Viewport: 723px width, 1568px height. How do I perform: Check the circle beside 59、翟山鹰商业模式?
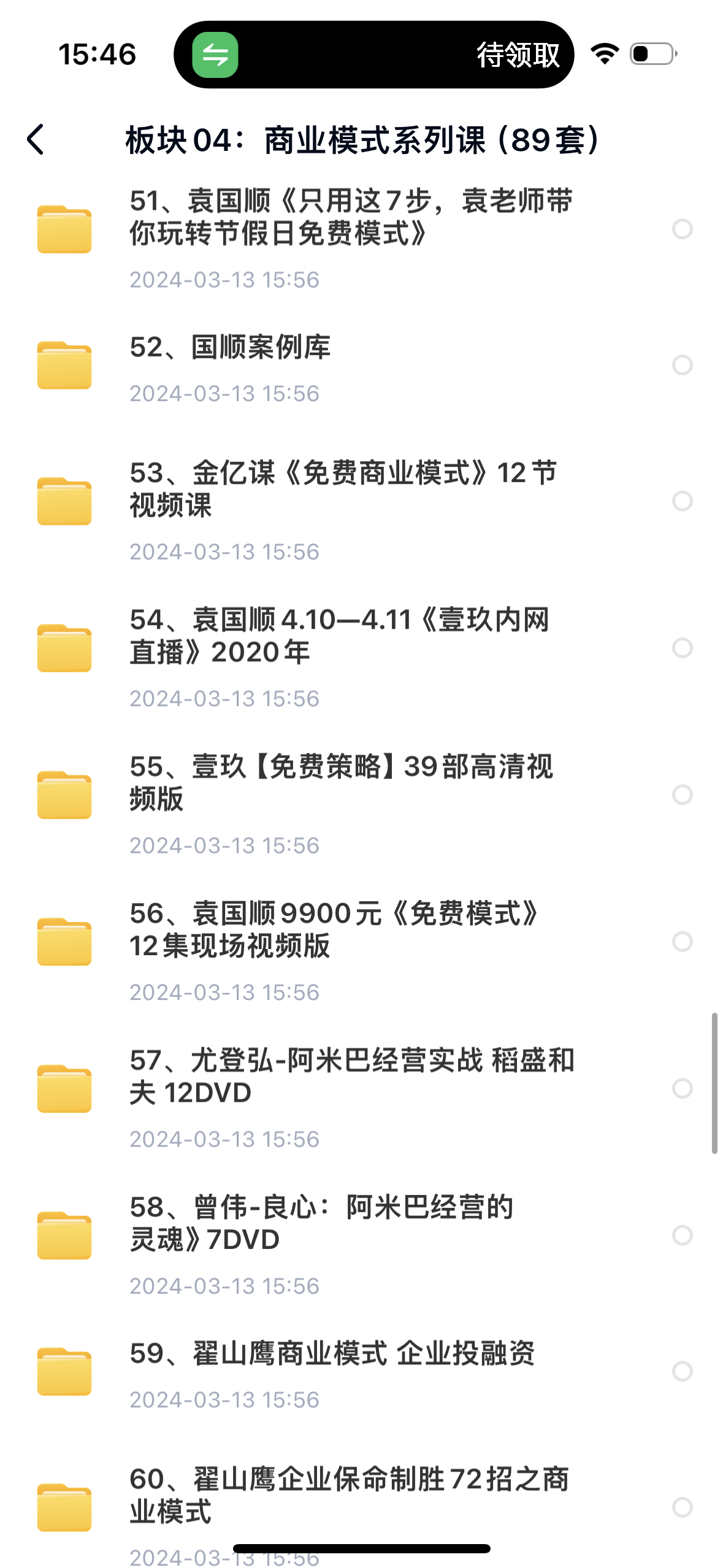(x=682, y=1371)
